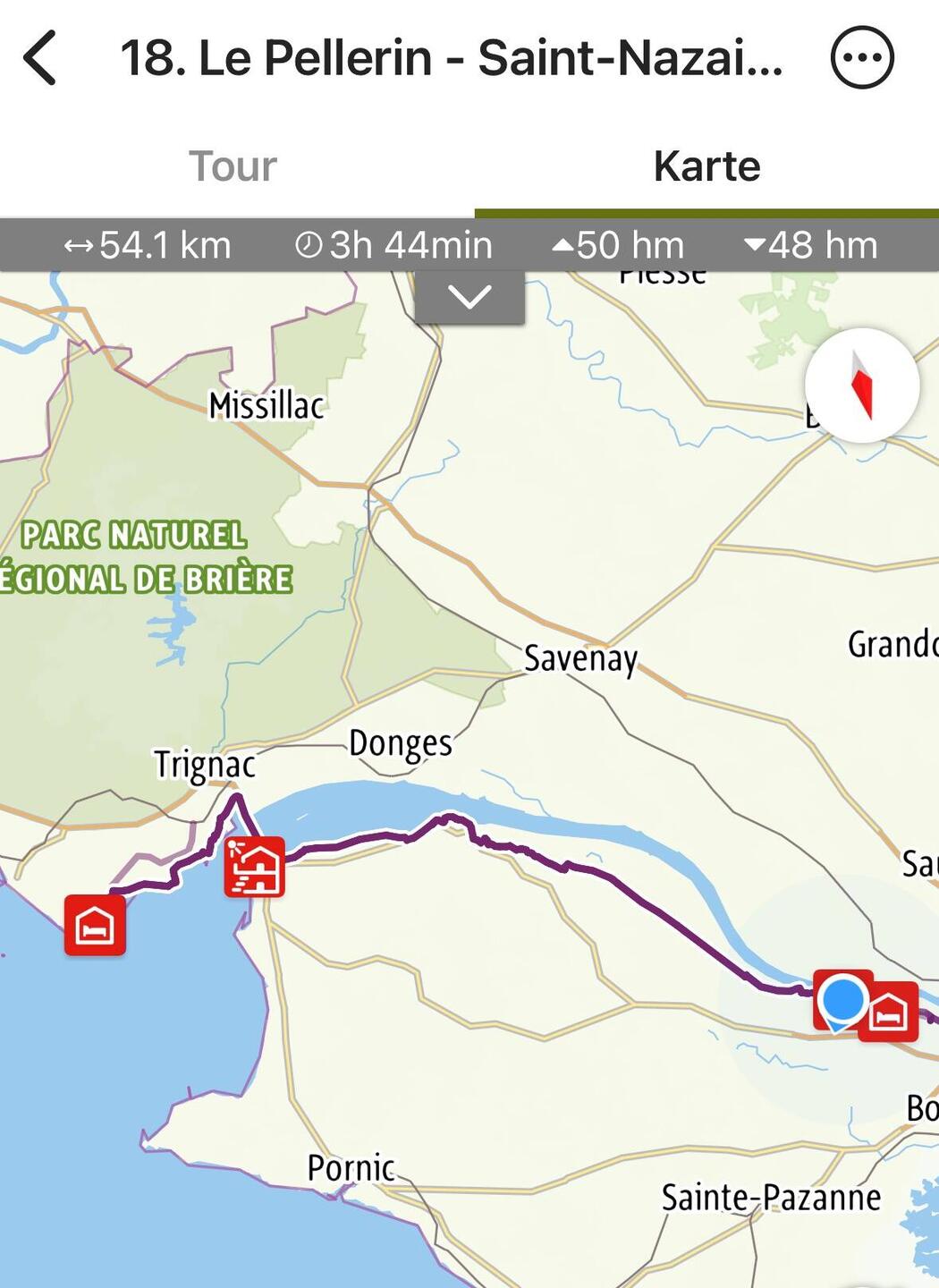Open the red marker near Trignac
Screen dimensions: 939x1288
coord(255,867)
